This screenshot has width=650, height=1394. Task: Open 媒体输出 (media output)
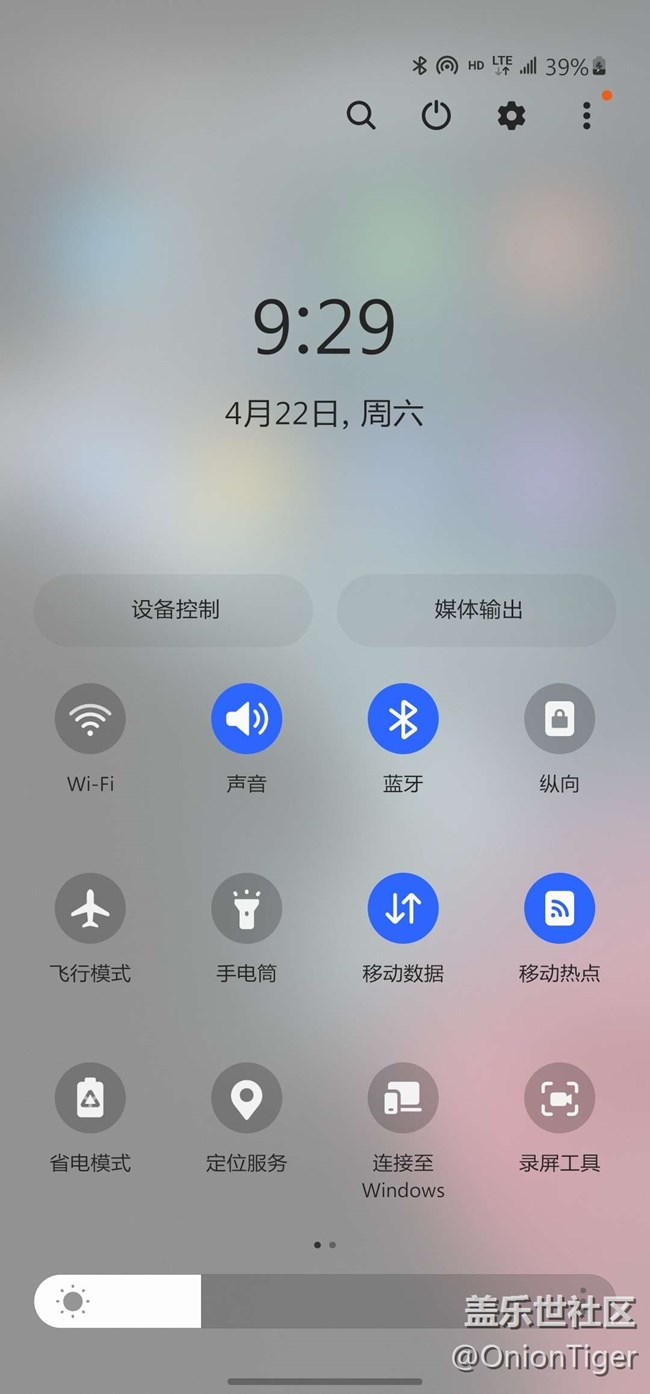477,610
